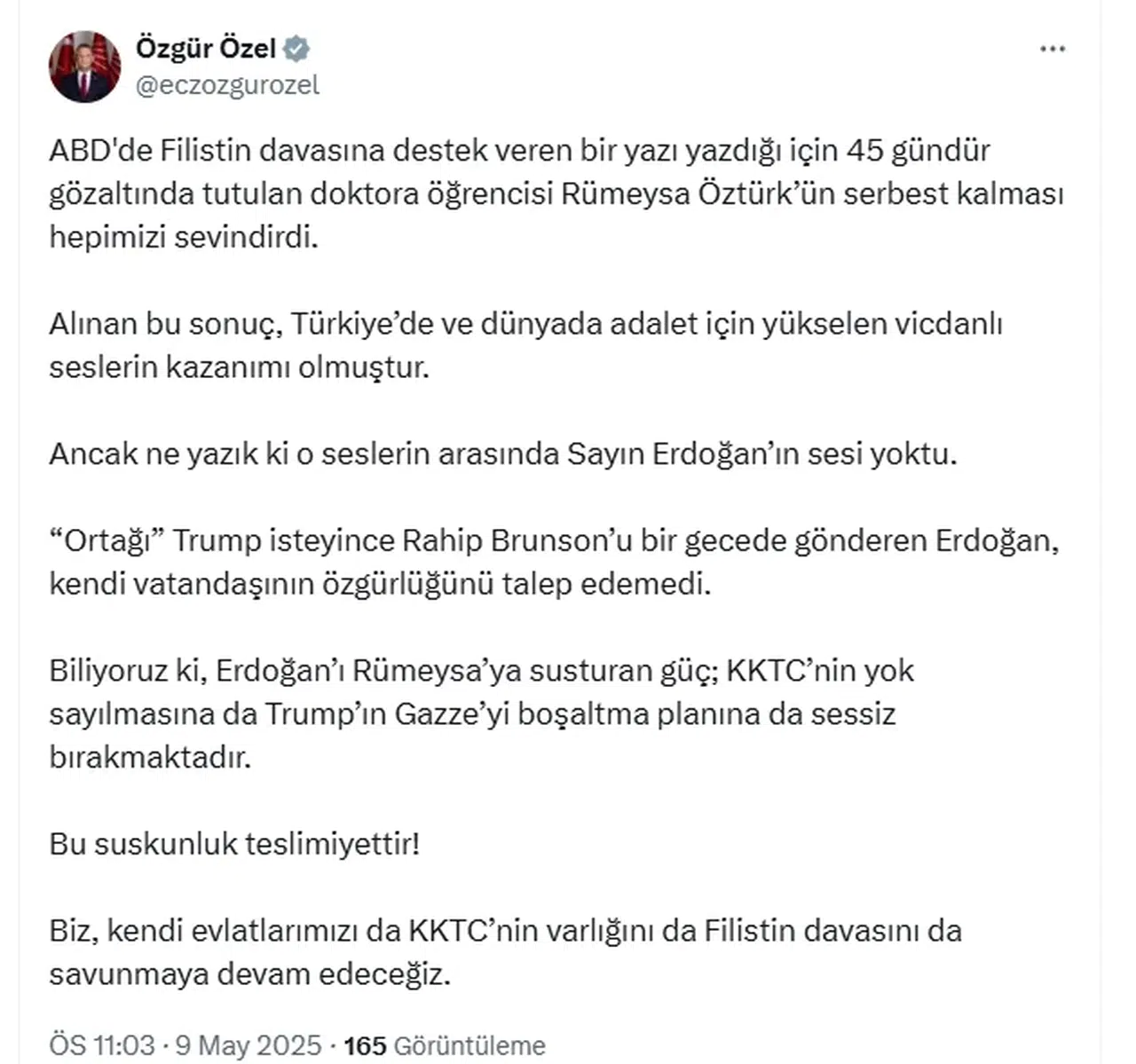Open the Özgür Özel display name
This screenshot has height=1064, width=1136.
pos(206,48)
